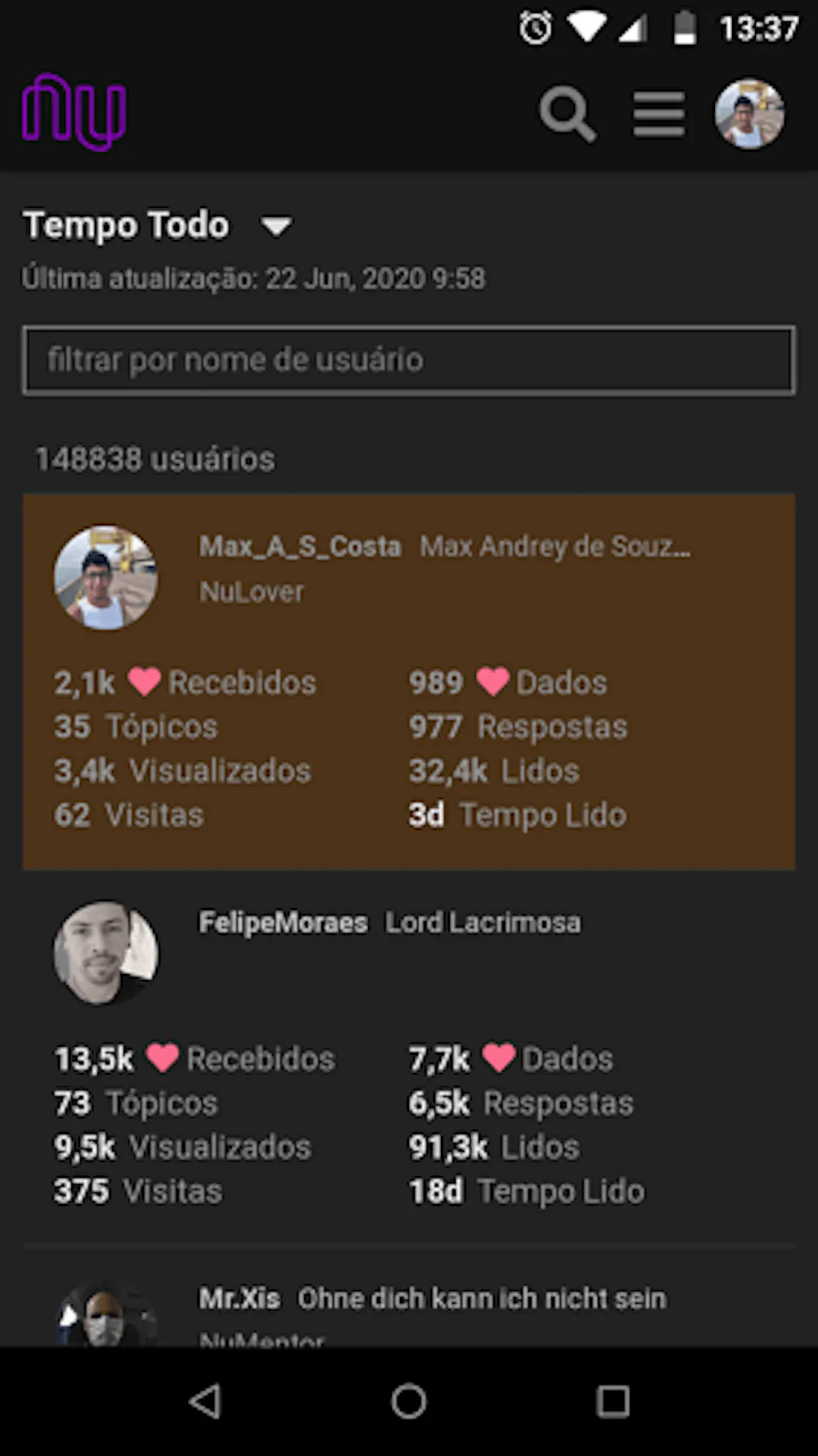Open FelipeMoraes' user profile
818x1456 pixels.
(283, 923)
